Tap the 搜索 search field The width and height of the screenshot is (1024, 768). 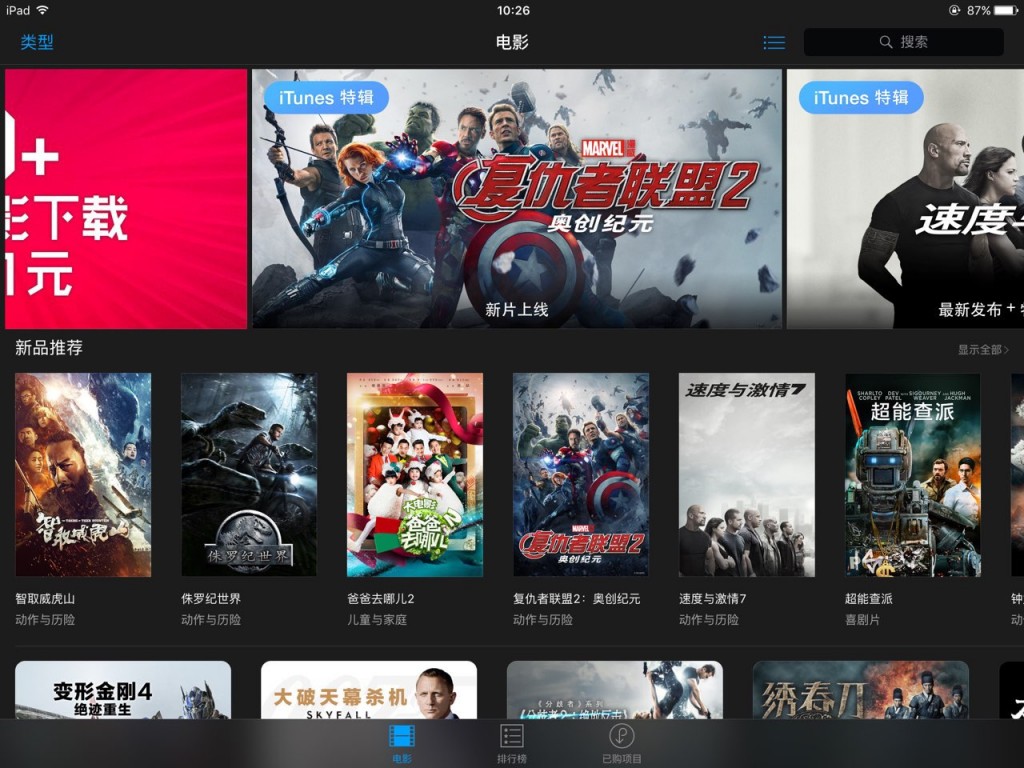903,42
